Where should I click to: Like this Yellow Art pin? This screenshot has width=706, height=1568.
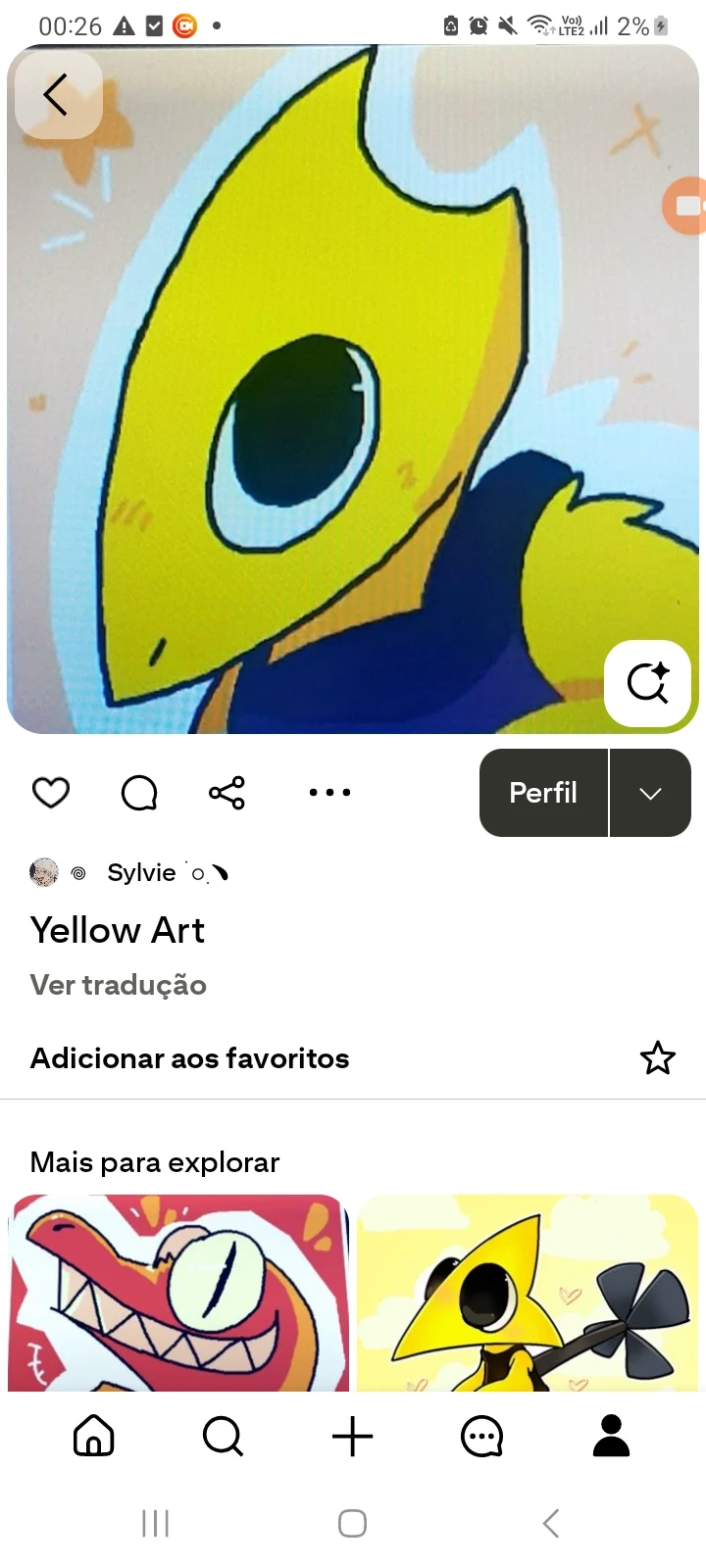(51, 792)
